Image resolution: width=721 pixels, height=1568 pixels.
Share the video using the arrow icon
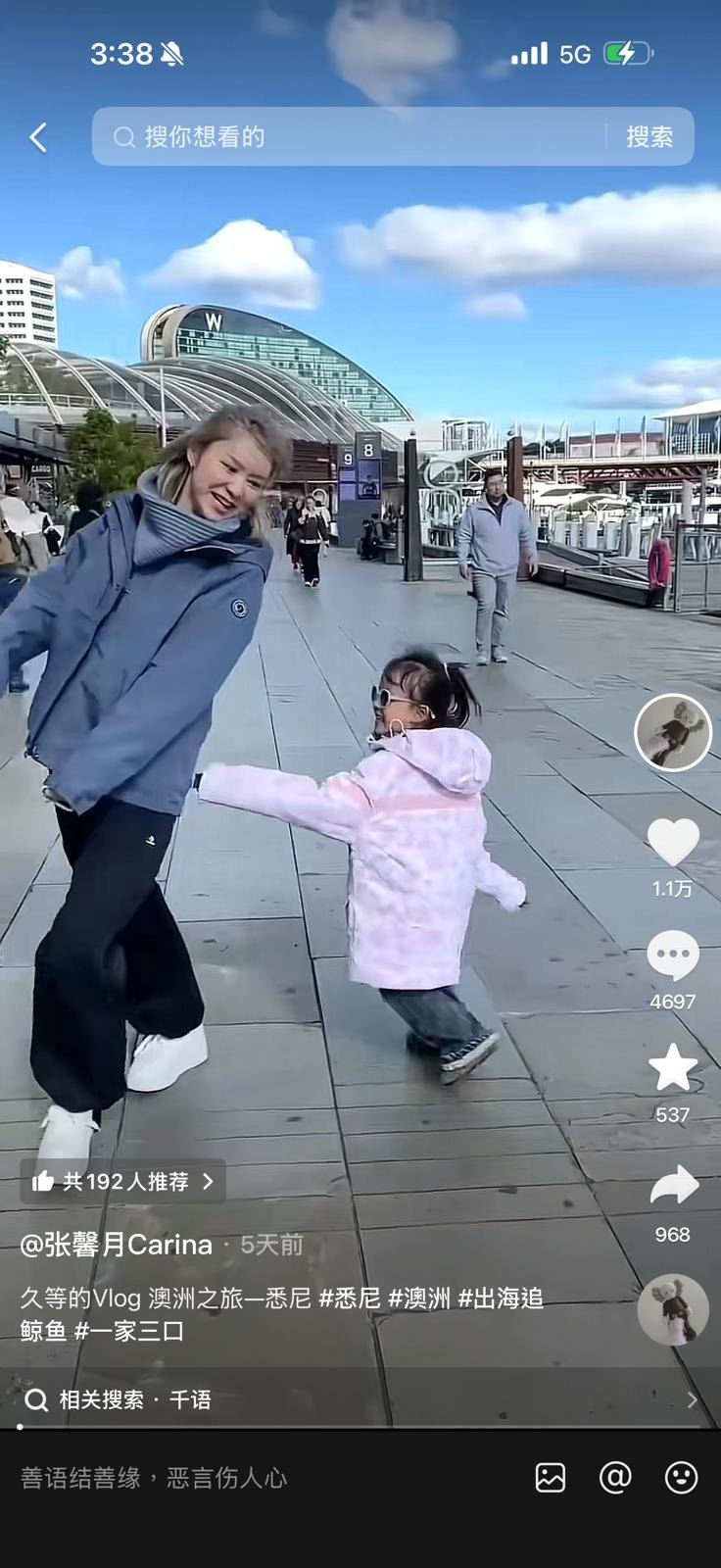click(x=673, y=1187)
